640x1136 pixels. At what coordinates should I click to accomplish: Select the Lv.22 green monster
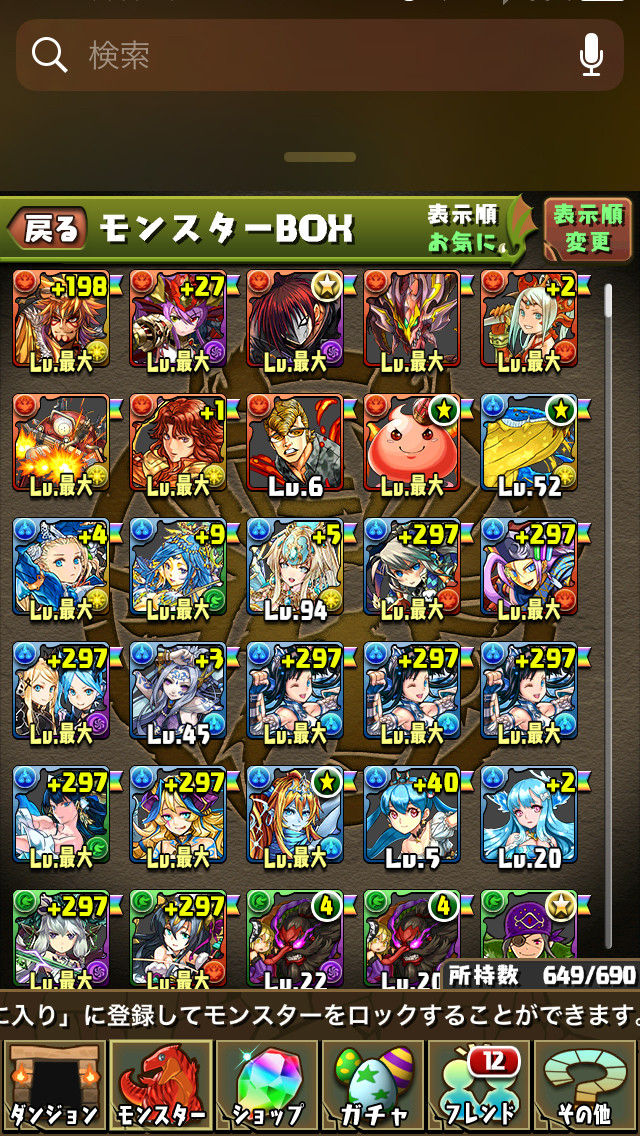(295, 939)
